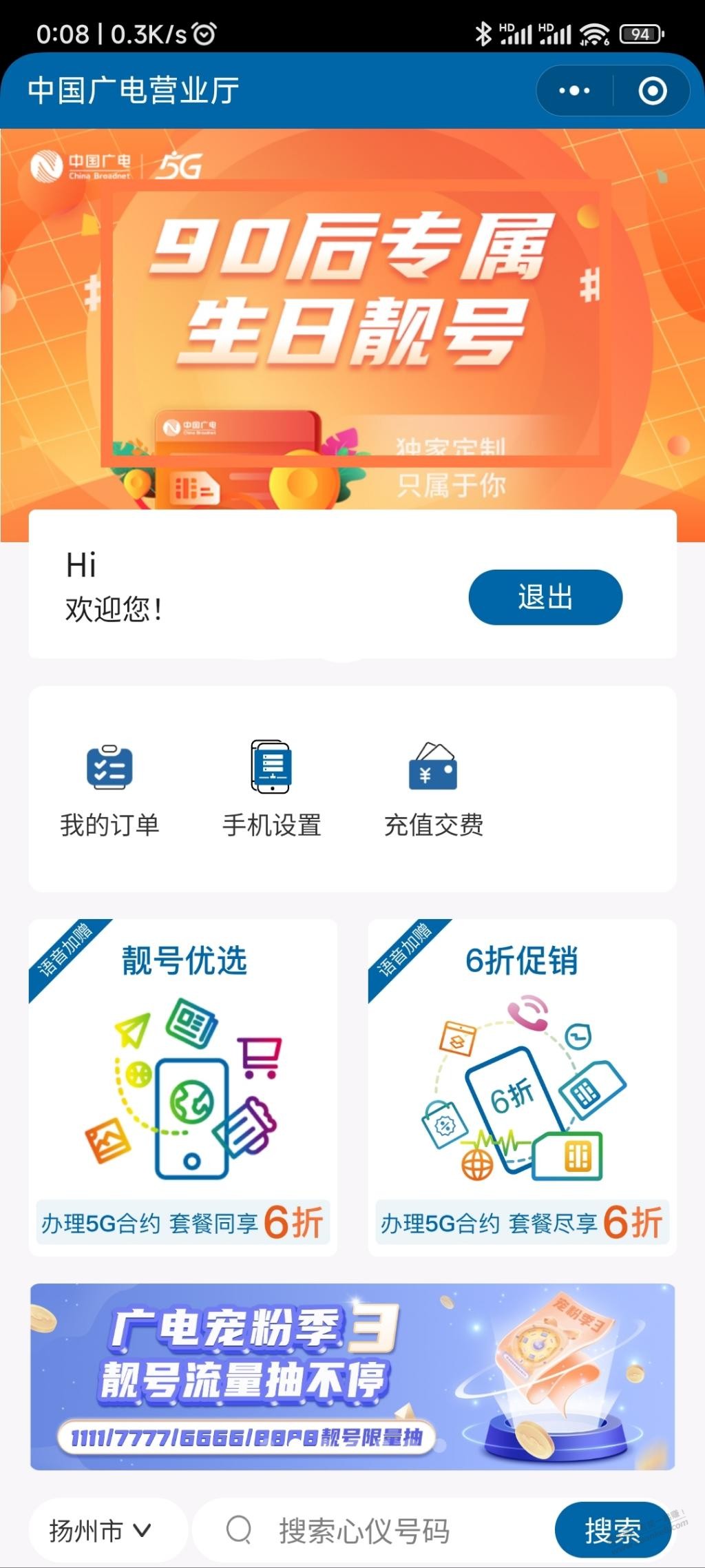Focus the 搜索心仪号码 search field

click(x=386, y=1531)
